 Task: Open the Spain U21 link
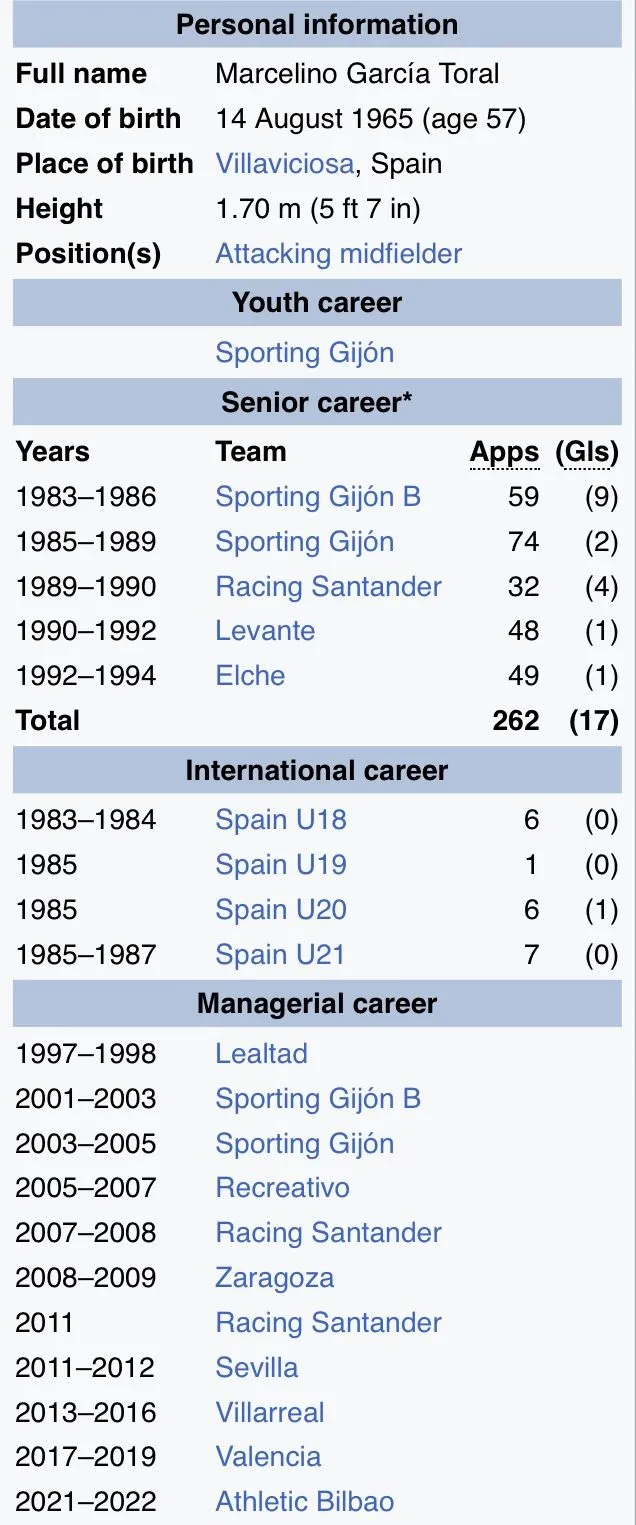tap(280, 955)
